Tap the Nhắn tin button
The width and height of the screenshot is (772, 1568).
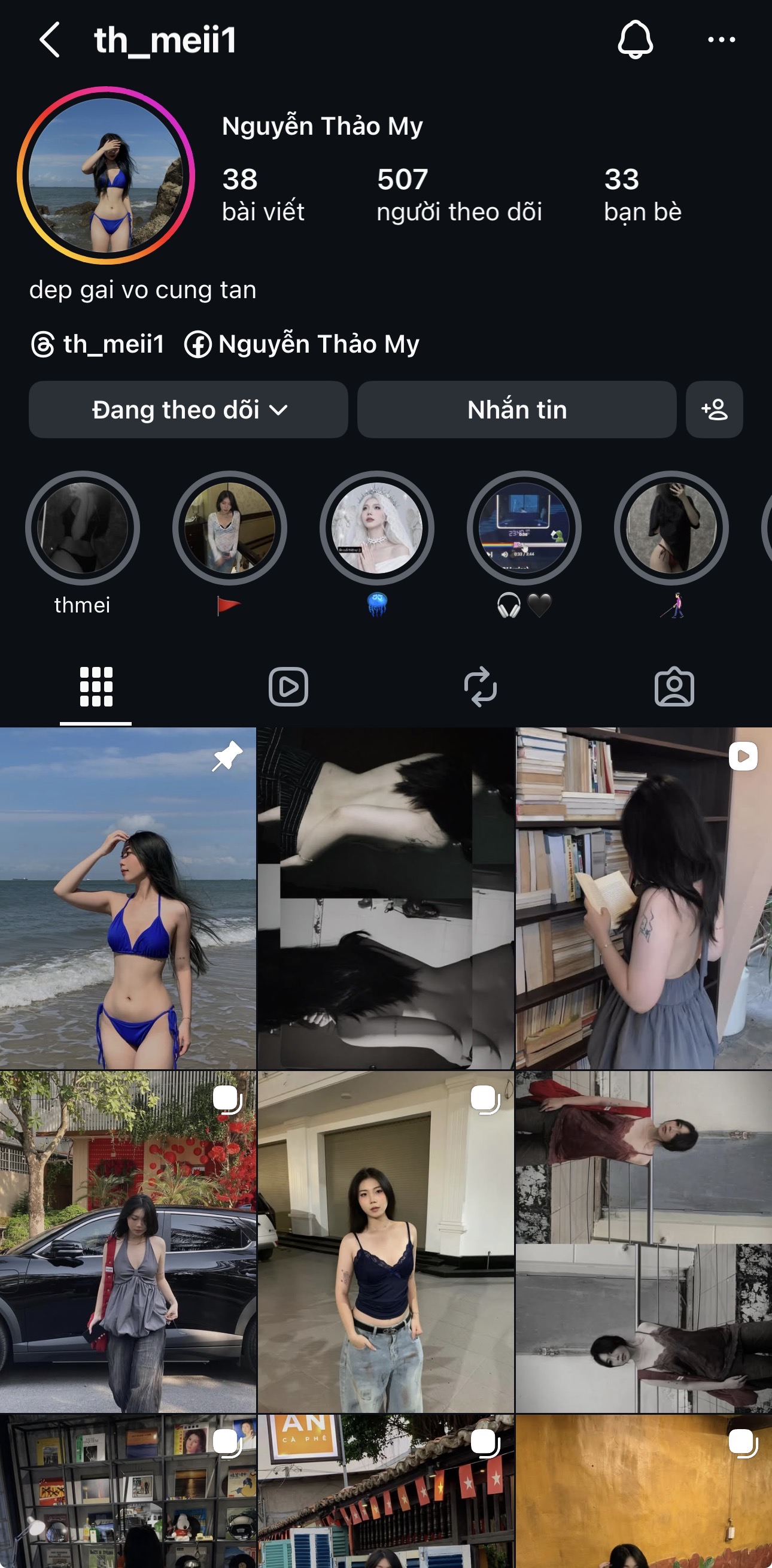(516, 410)
